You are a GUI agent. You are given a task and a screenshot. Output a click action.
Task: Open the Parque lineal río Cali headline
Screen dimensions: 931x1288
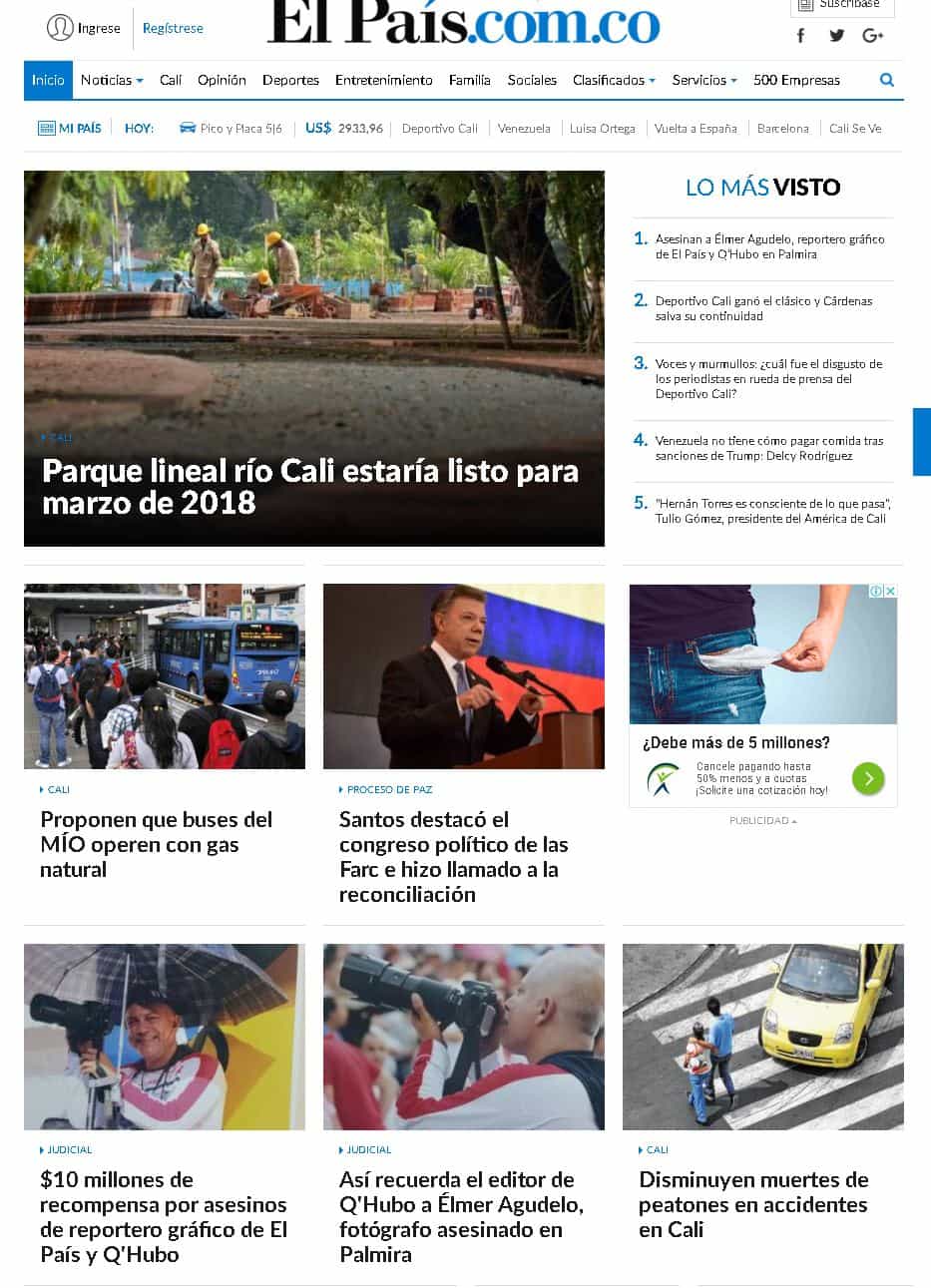[x=310, y=486]
